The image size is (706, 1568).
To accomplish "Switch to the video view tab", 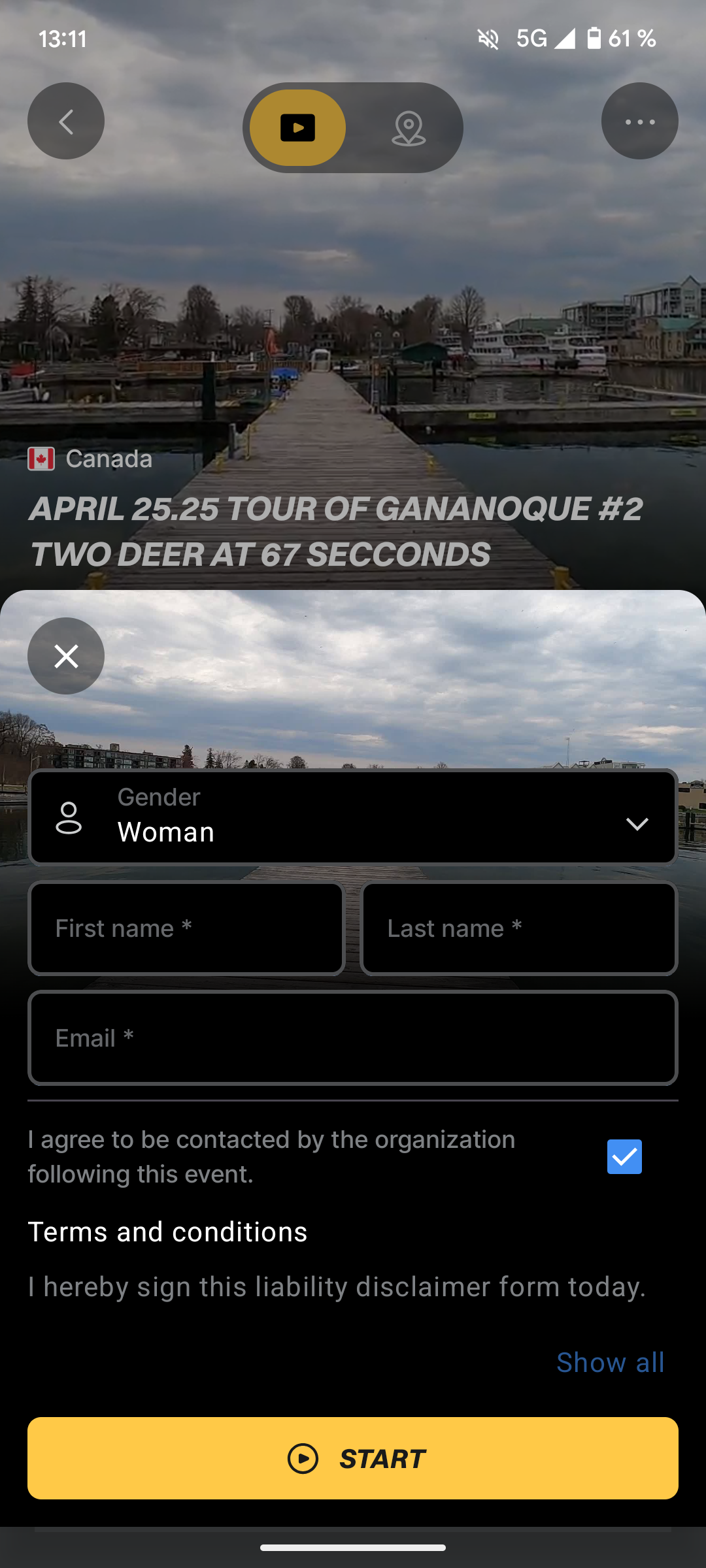I will (x=298, y=127).
